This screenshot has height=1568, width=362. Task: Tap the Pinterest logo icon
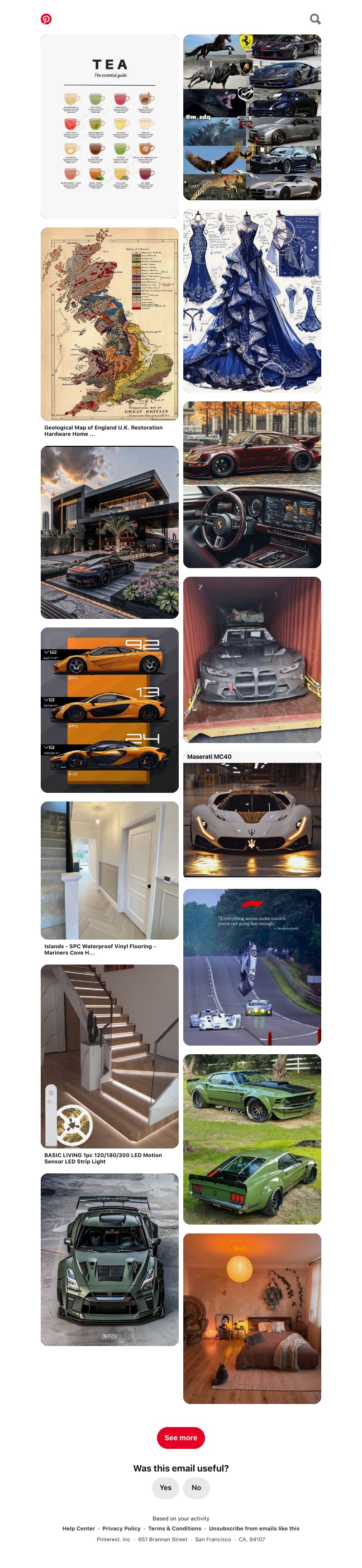[46, 19]
